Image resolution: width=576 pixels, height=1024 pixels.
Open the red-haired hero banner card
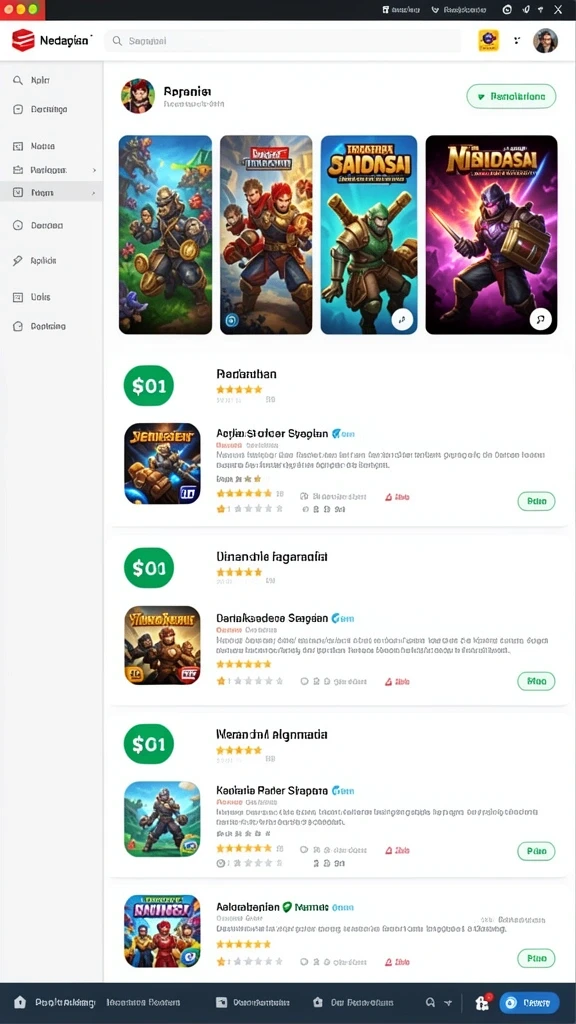tap(266, 234)
